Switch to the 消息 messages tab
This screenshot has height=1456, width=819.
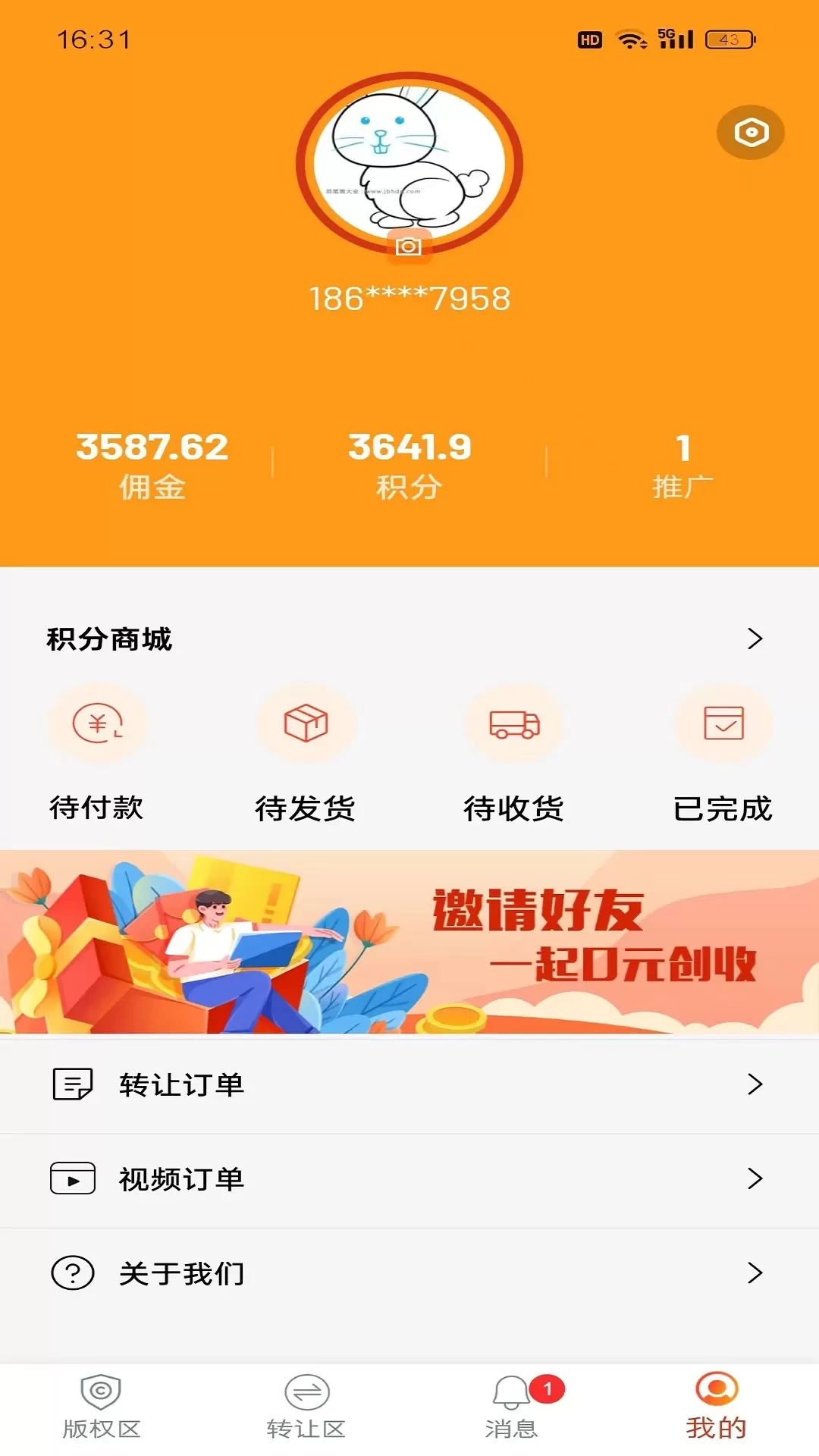coord(512,1407)
